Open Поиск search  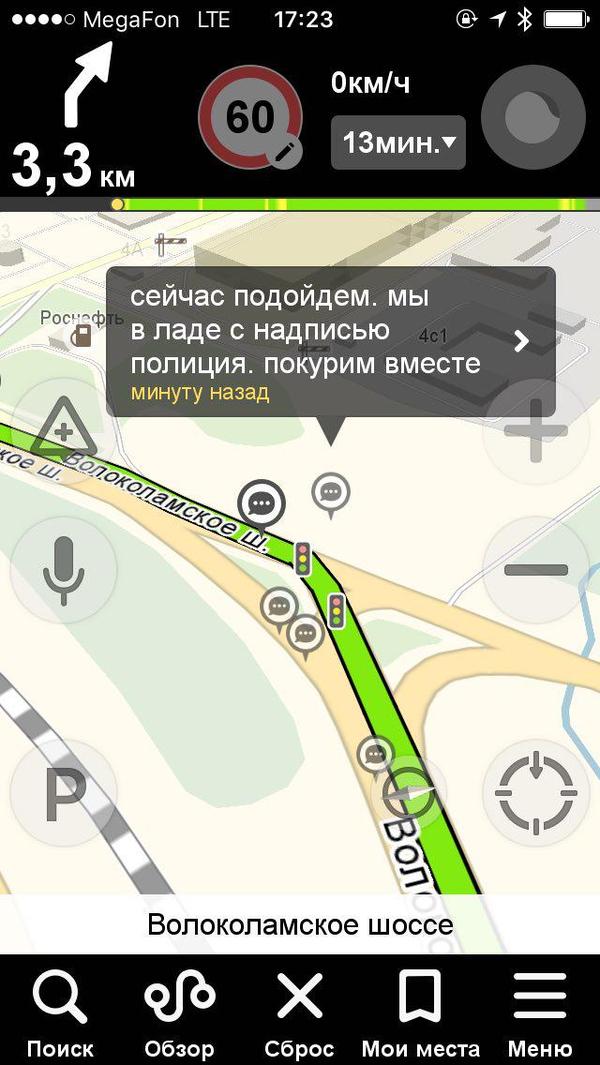click(x=60, y=1012)
